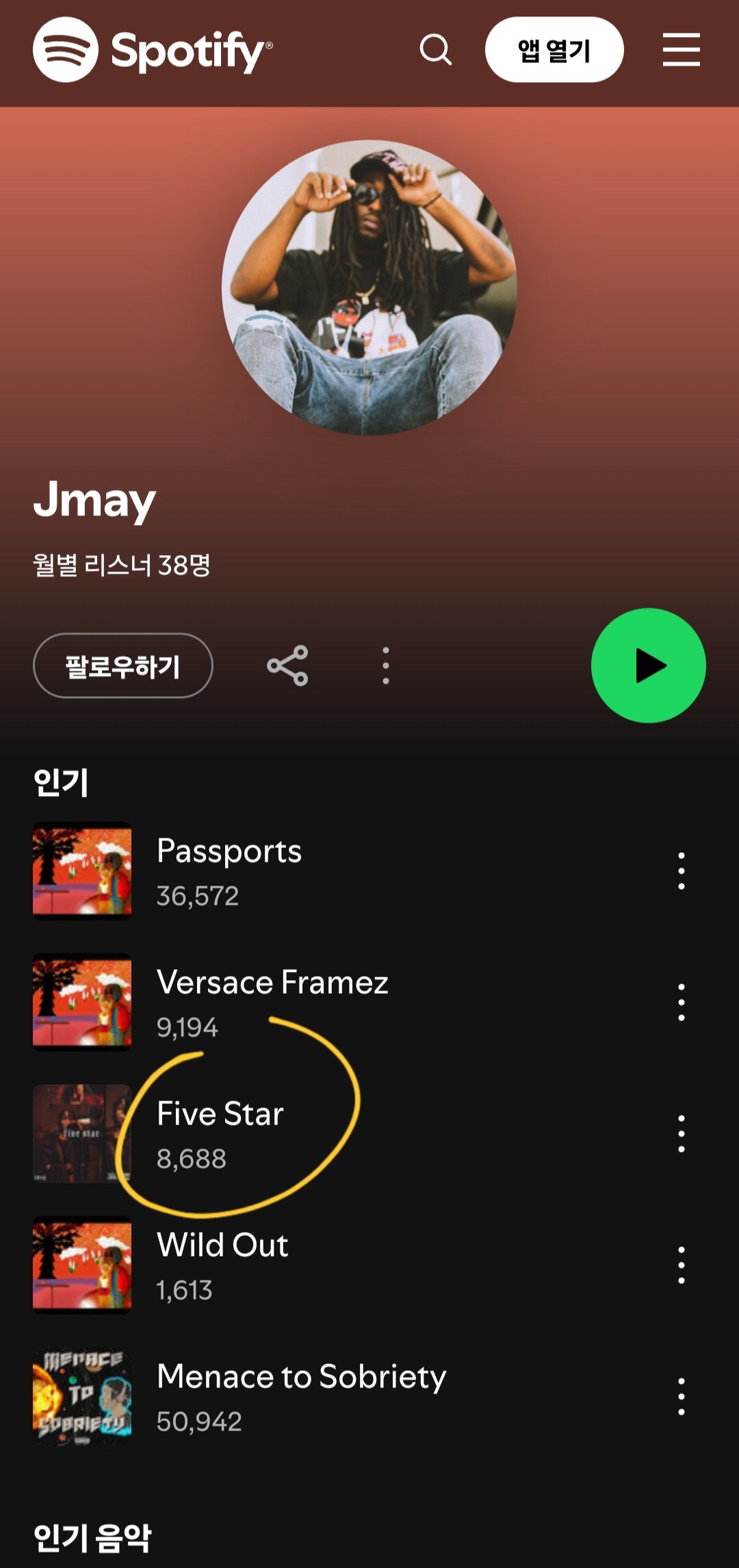739x1568 pixels.
Task: Go to Spotify home via logo
Action: 153,50
